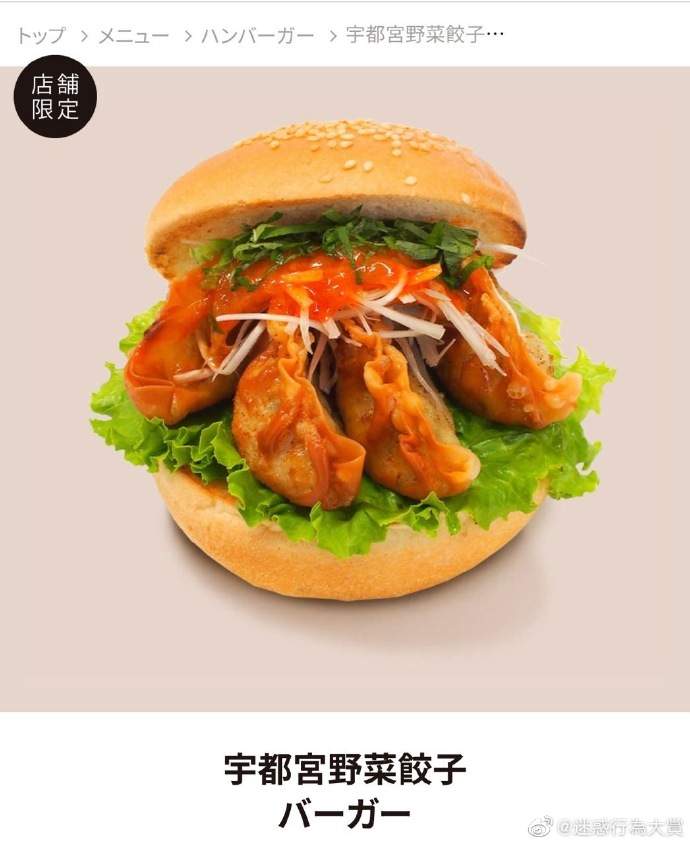Return to the ハンバーガー category breadcrumb
Viewport: 690px width, 844px height.
coord(257,36)
